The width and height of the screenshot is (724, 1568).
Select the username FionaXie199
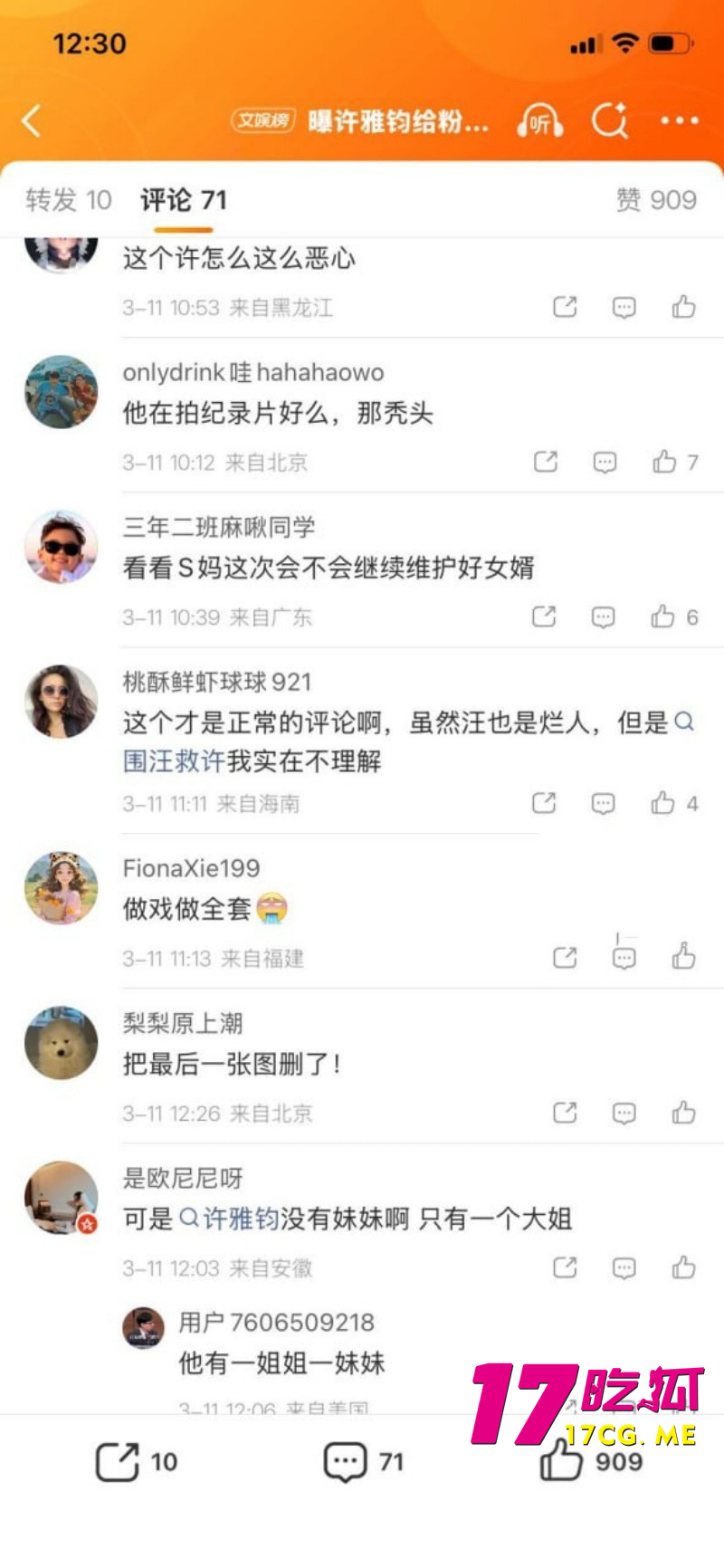(191, 867)
